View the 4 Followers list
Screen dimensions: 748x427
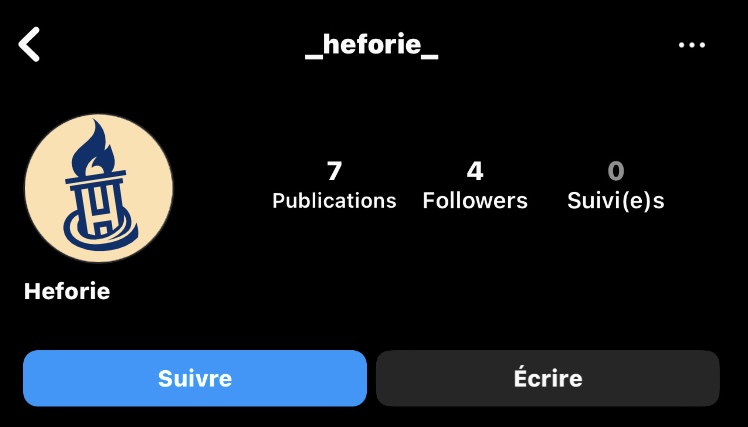[x=475, y=186]
